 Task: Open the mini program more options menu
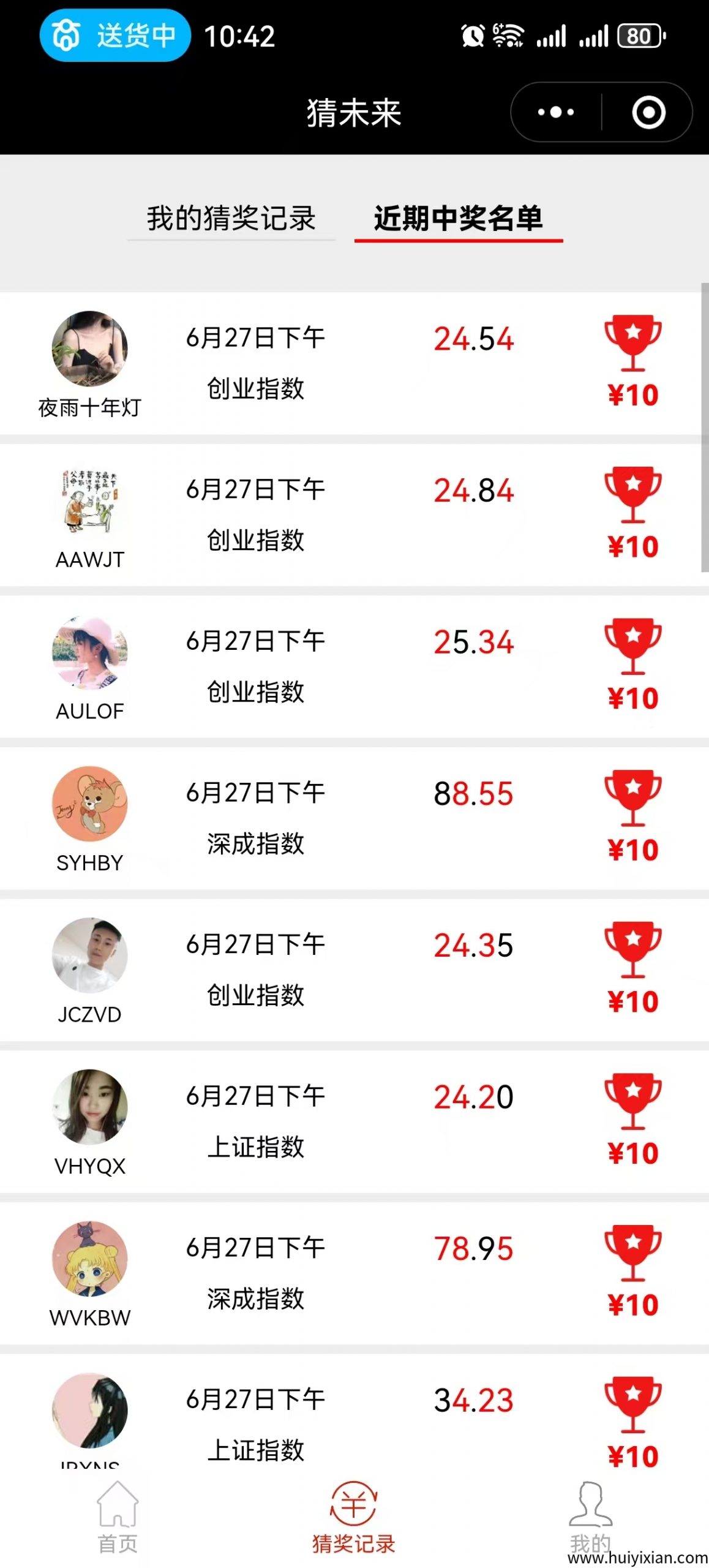tap(555, 113)
